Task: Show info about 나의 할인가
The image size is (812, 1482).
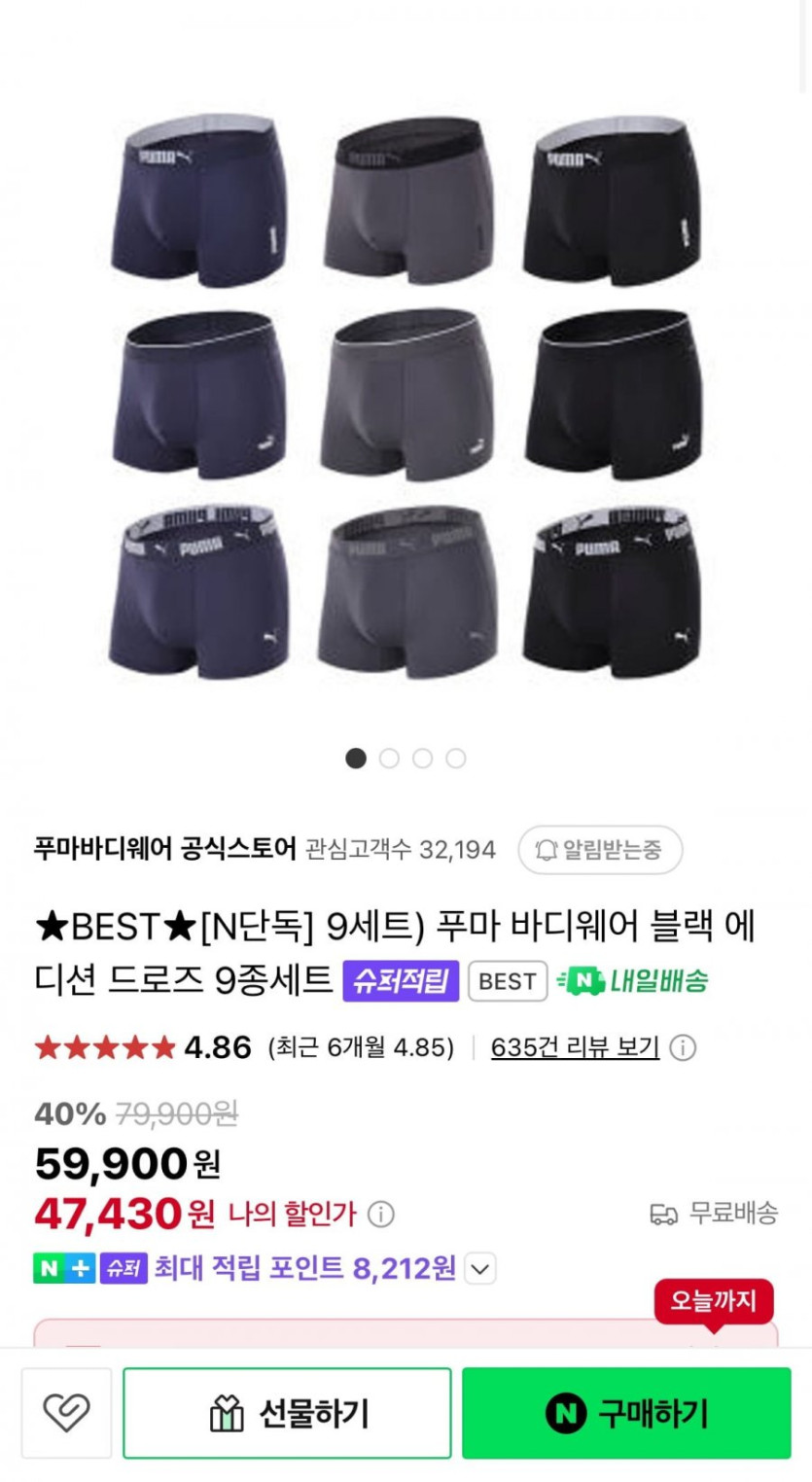Action: pyautogui.click(x=382, y=1215)
